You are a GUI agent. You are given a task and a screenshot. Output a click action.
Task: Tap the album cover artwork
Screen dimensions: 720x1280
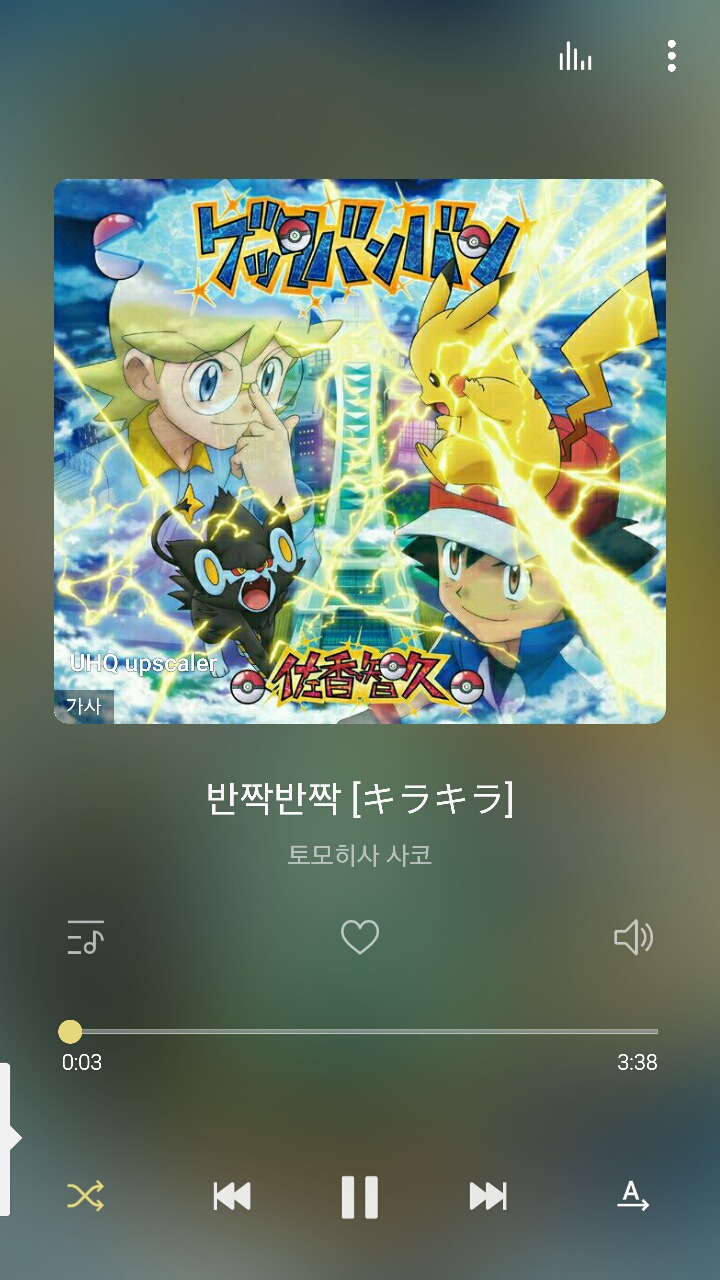pos(360,451)
